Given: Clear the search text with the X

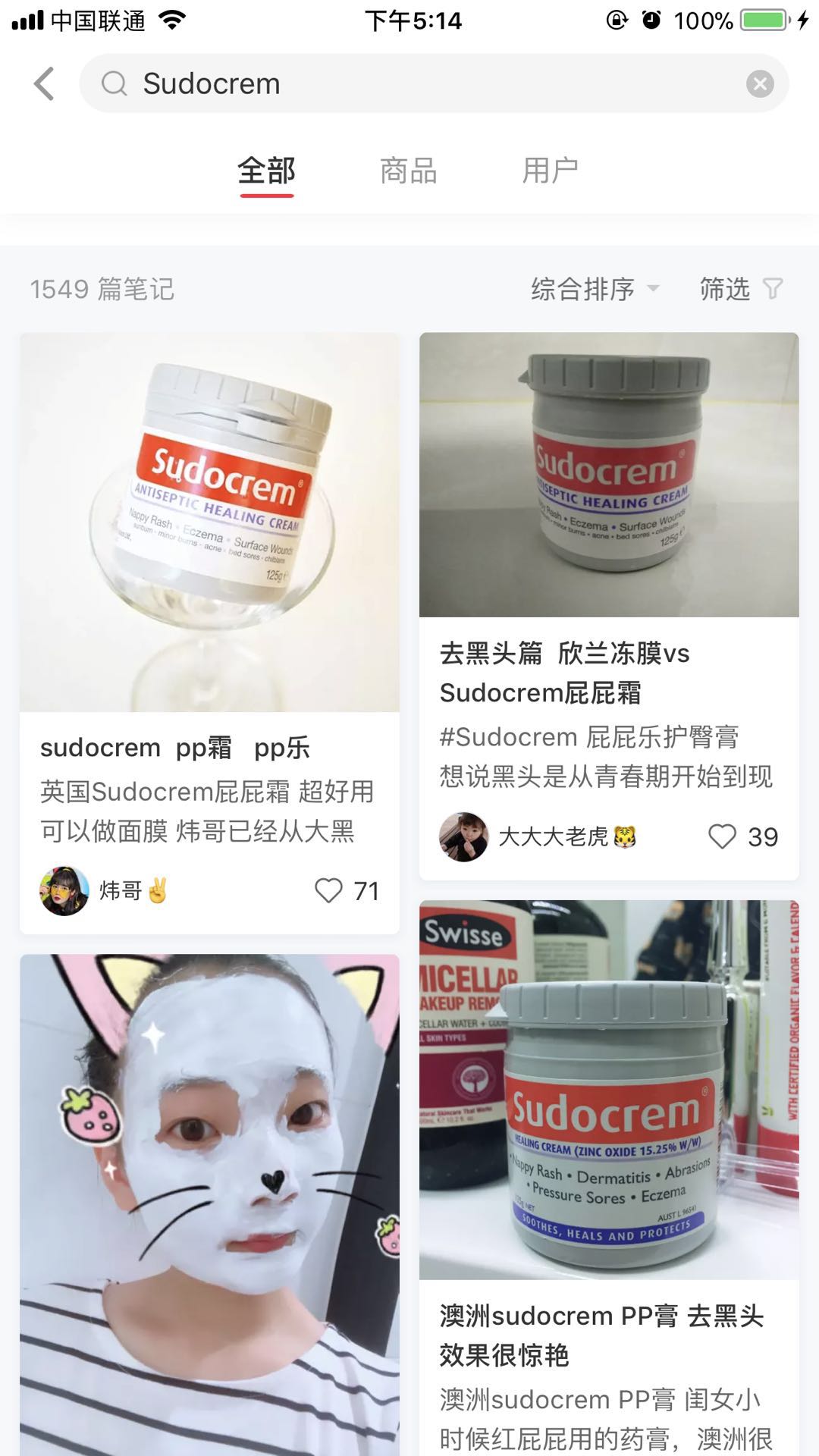Looking at the screenshot, I should (x=759, y=83).
